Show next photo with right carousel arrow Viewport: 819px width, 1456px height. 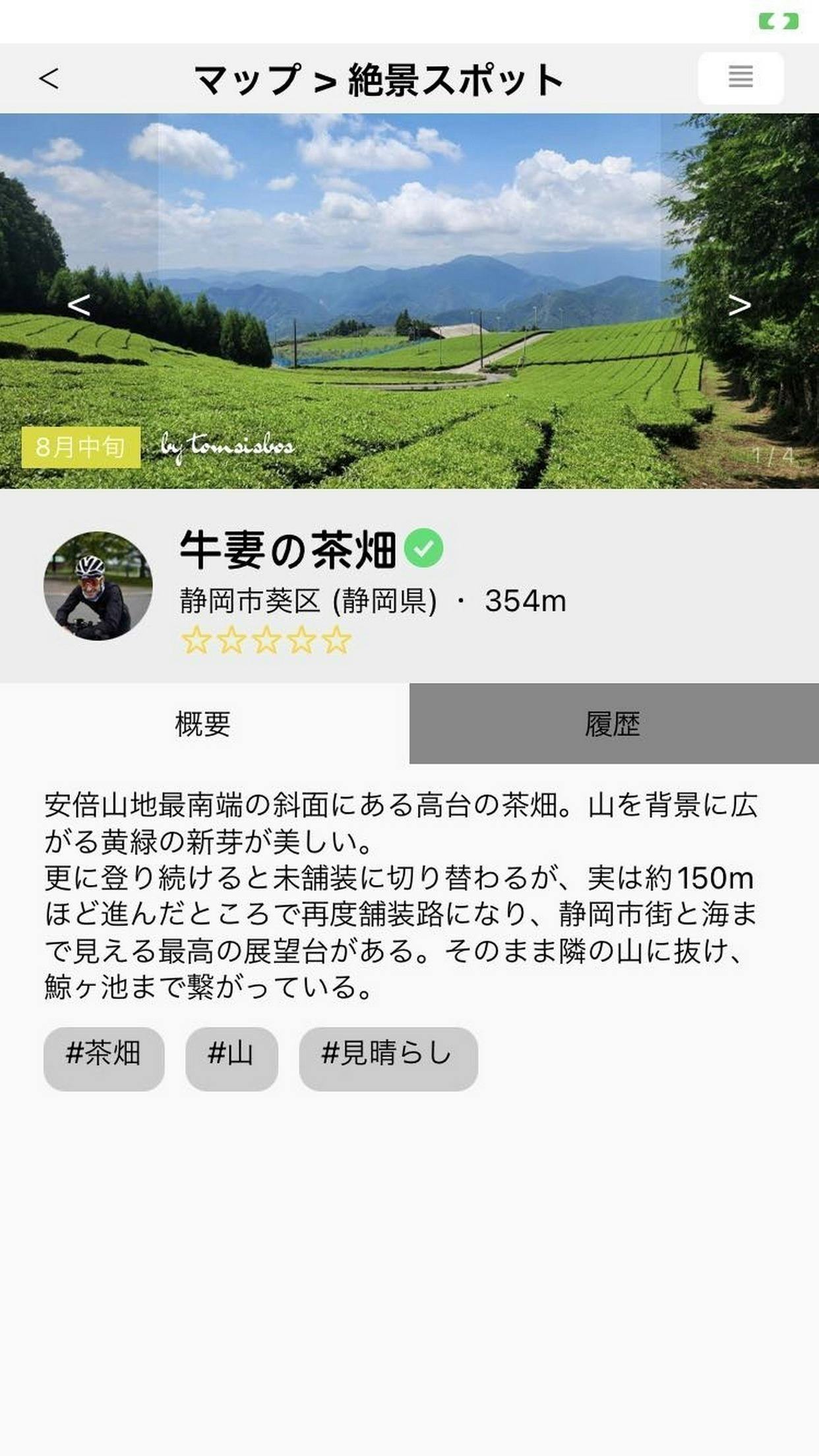tap(741, 304)
